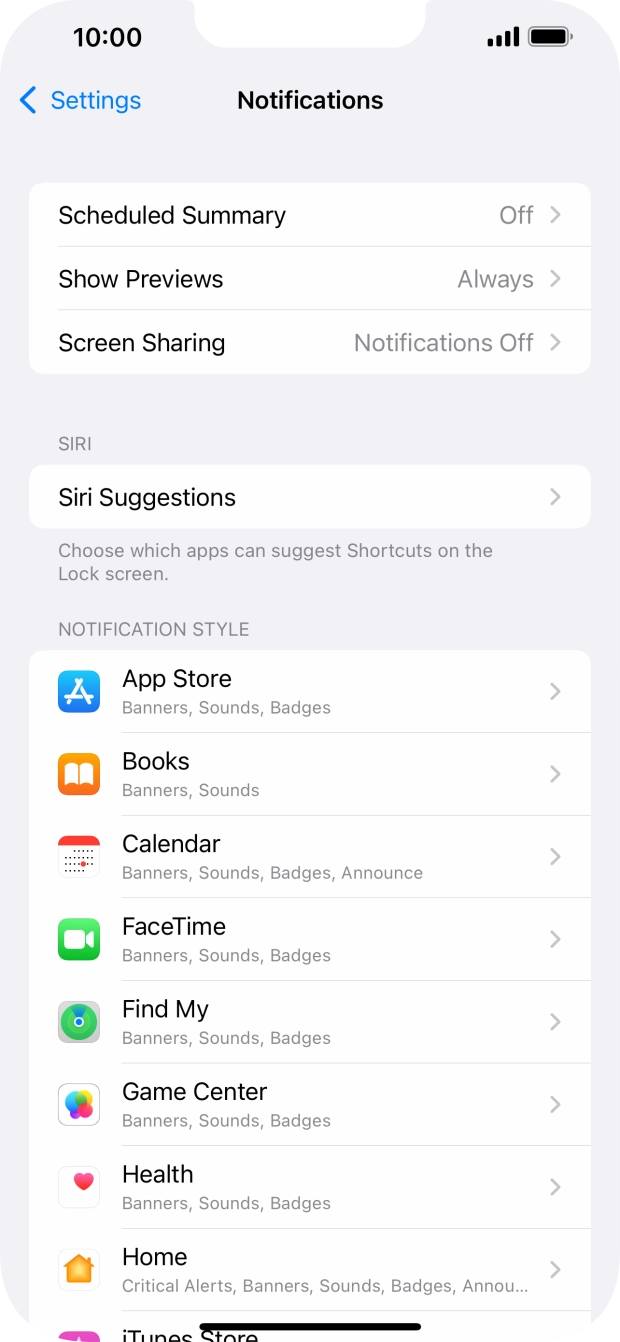Go back to Settings
This screenshot has width=620, height=1342.
pyautogui.click(x=80, y=101)
